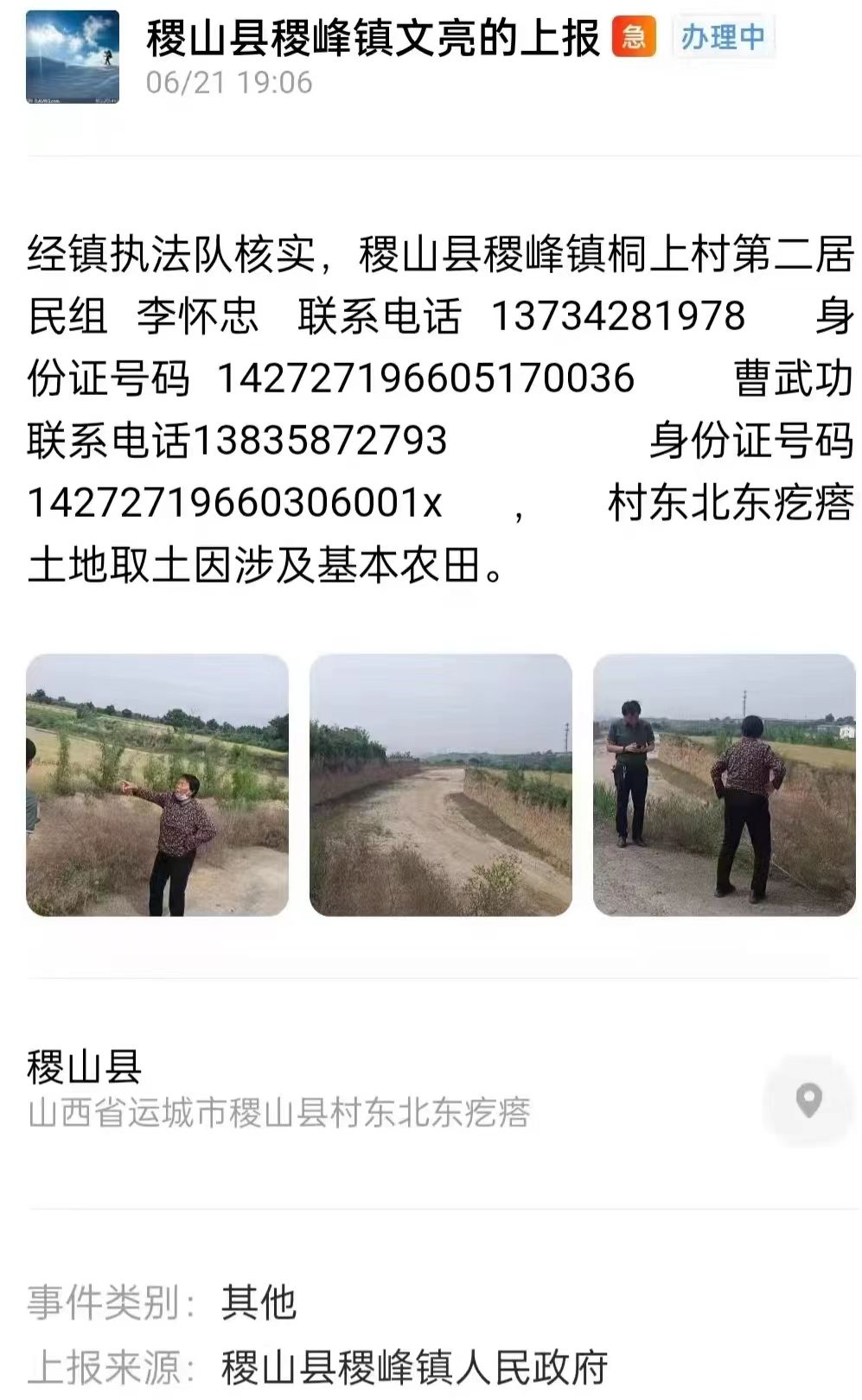Open the map location pin for 稷山县
The width and height of the screenshot is (862, 1400).
(x=808, y=1099)
